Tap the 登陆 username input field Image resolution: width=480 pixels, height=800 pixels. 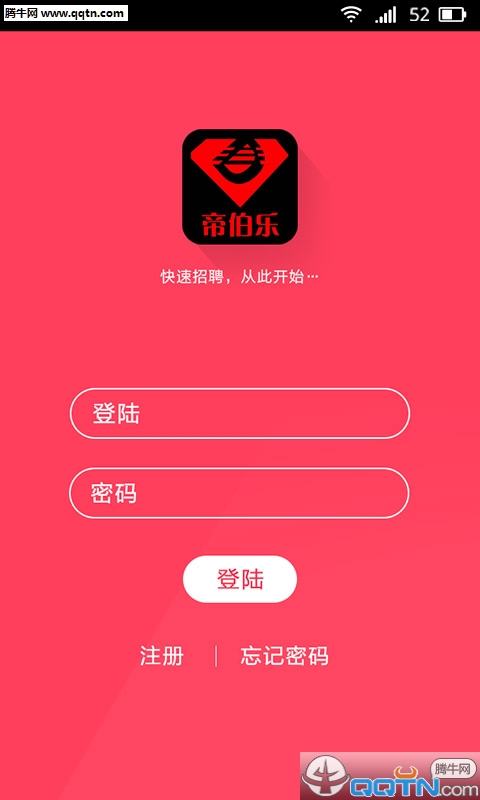[240, 413]
